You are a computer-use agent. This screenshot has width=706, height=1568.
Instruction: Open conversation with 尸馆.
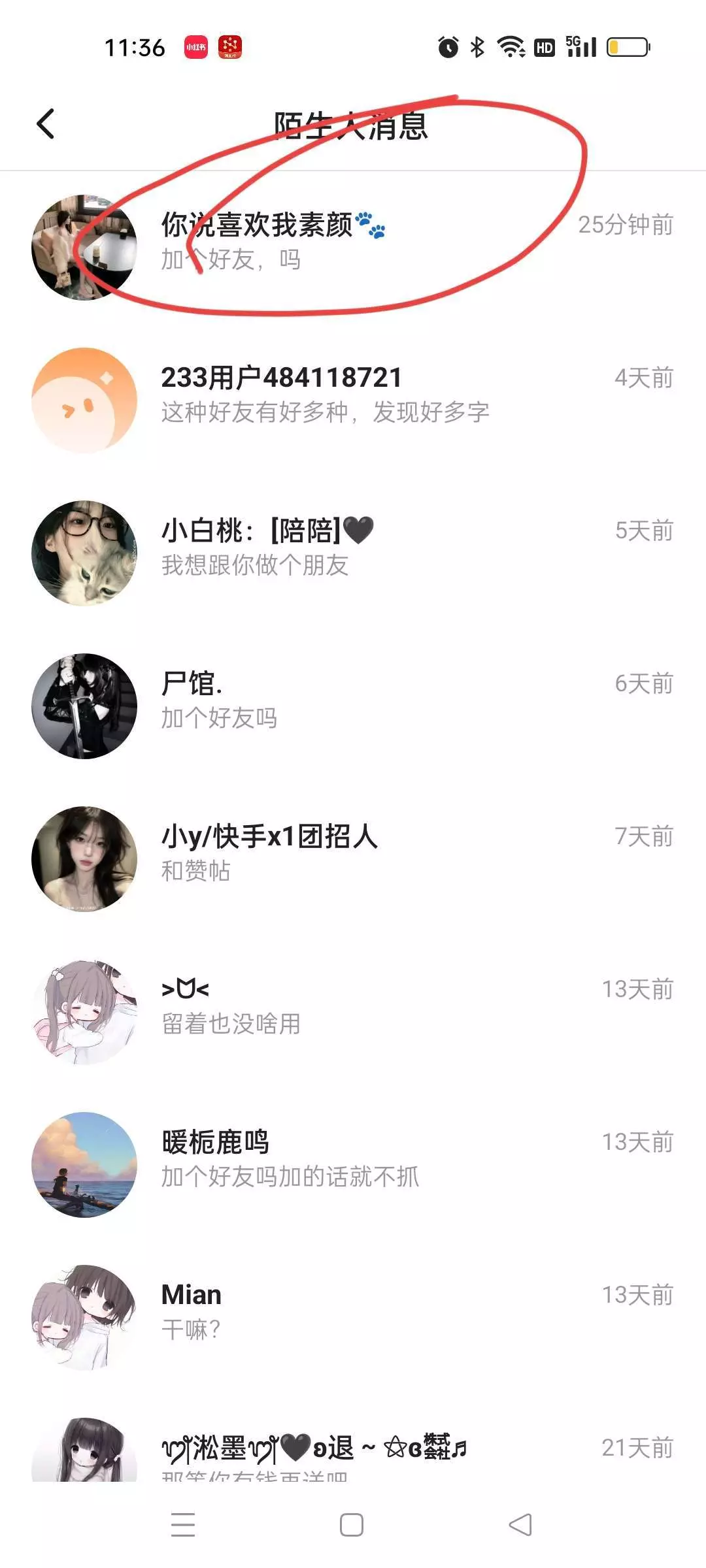(x=353, y=701)
